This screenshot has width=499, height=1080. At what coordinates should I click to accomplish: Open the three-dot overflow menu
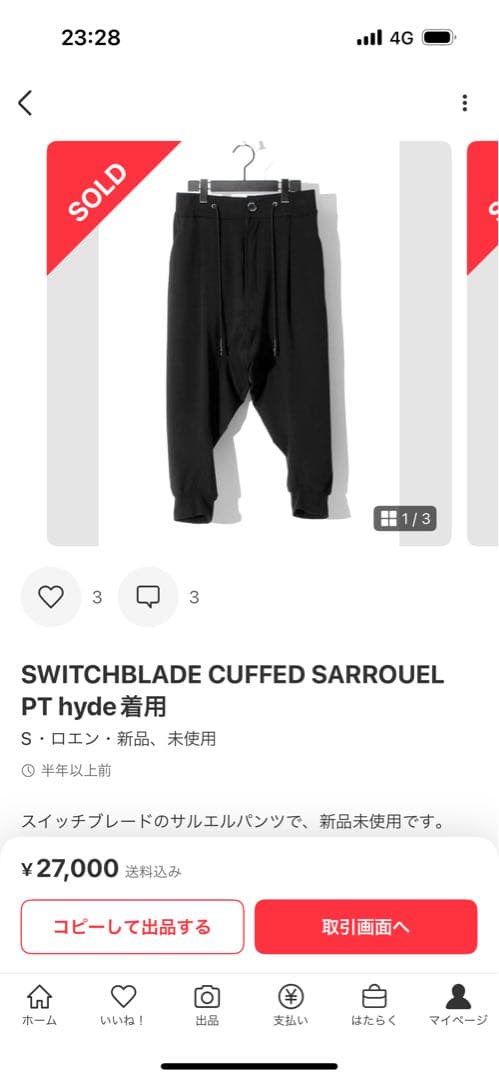465,103
